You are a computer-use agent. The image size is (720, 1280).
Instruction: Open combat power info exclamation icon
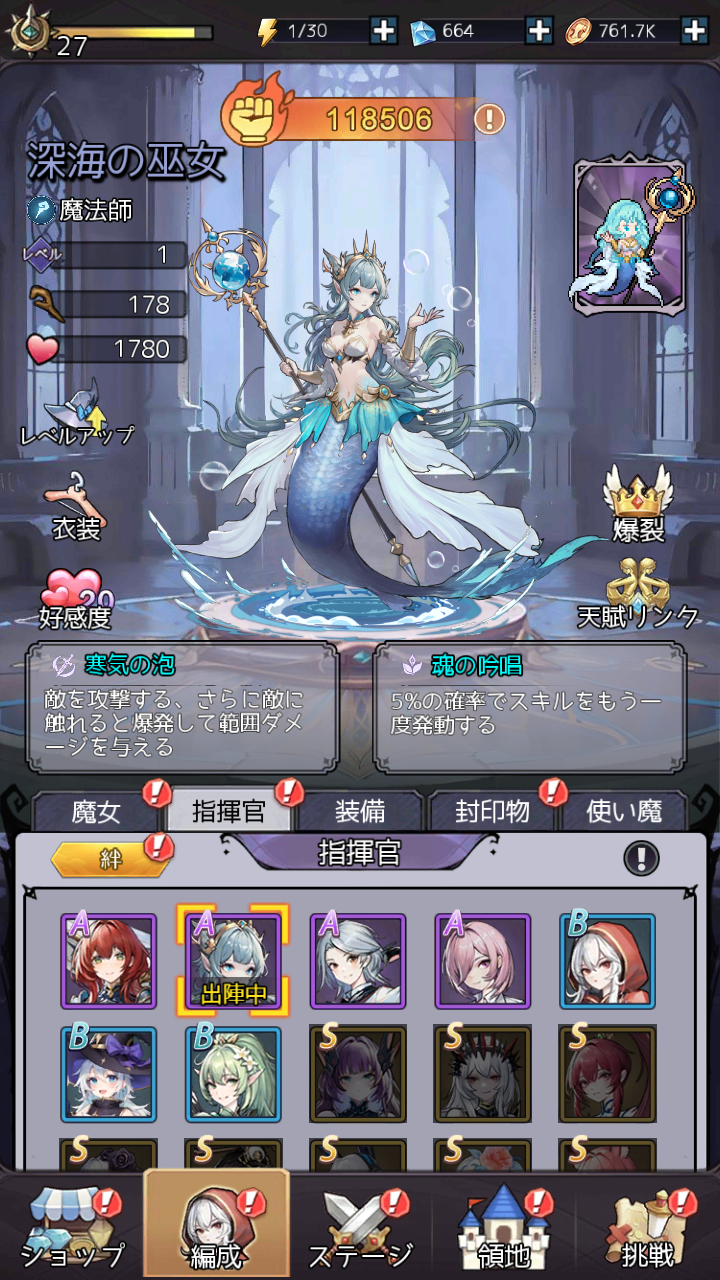[x=489, y=120]
